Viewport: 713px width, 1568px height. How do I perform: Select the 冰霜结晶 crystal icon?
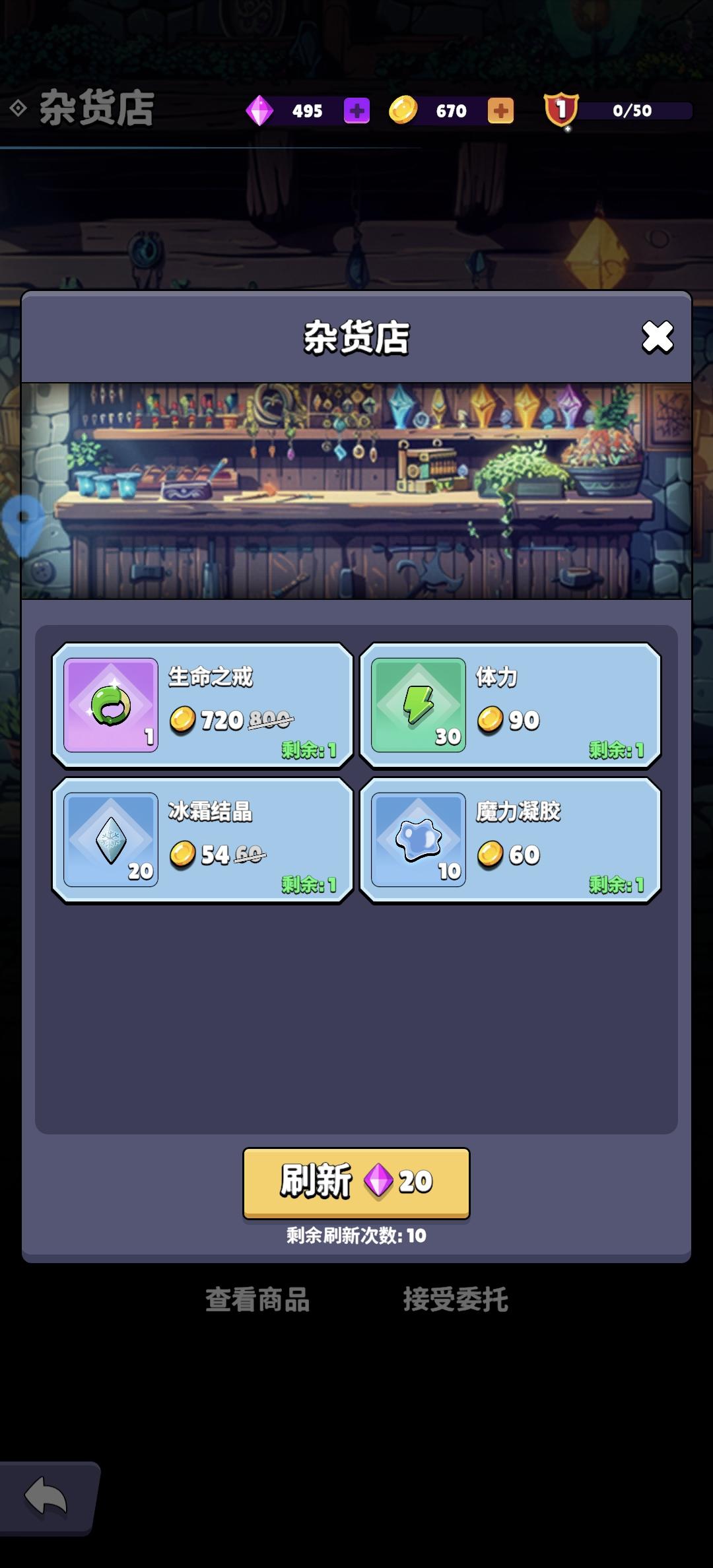coord(110,839)
